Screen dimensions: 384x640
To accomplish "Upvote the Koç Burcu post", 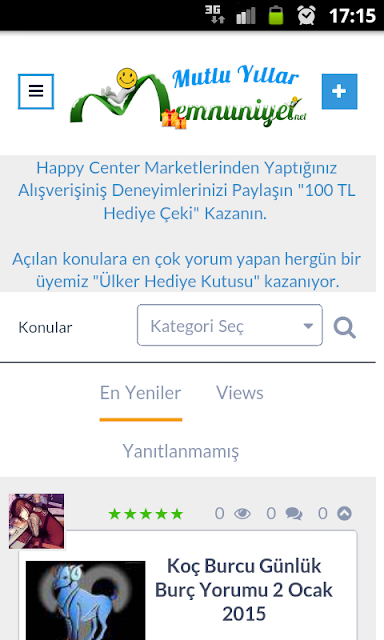I will tap(344, 513).
